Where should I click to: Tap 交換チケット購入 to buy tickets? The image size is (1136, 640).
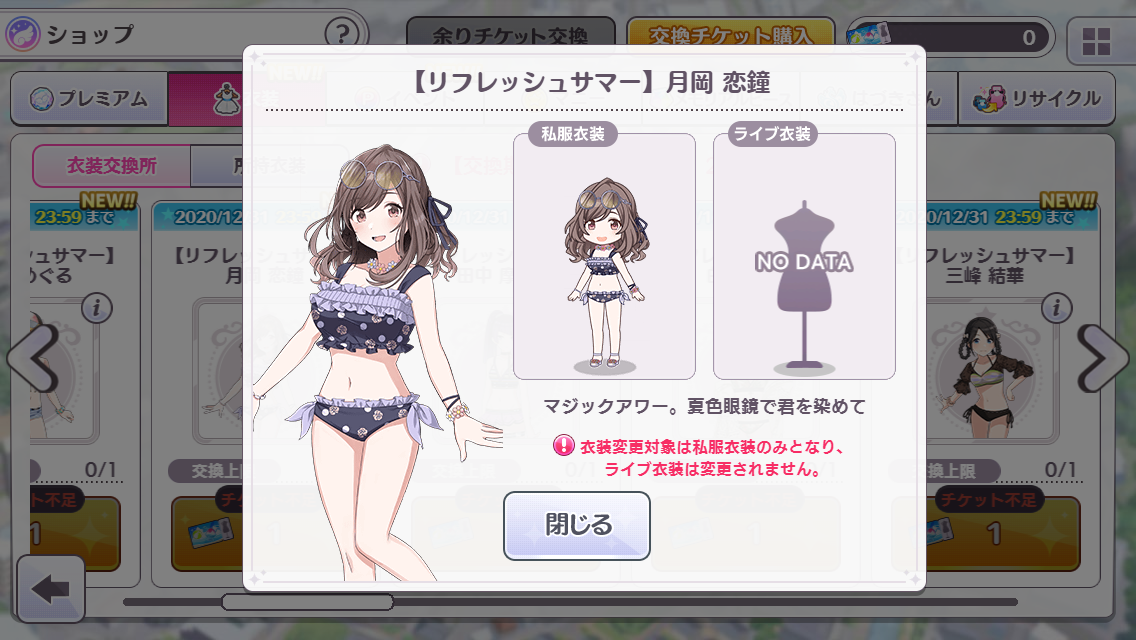tap(730, 33)
